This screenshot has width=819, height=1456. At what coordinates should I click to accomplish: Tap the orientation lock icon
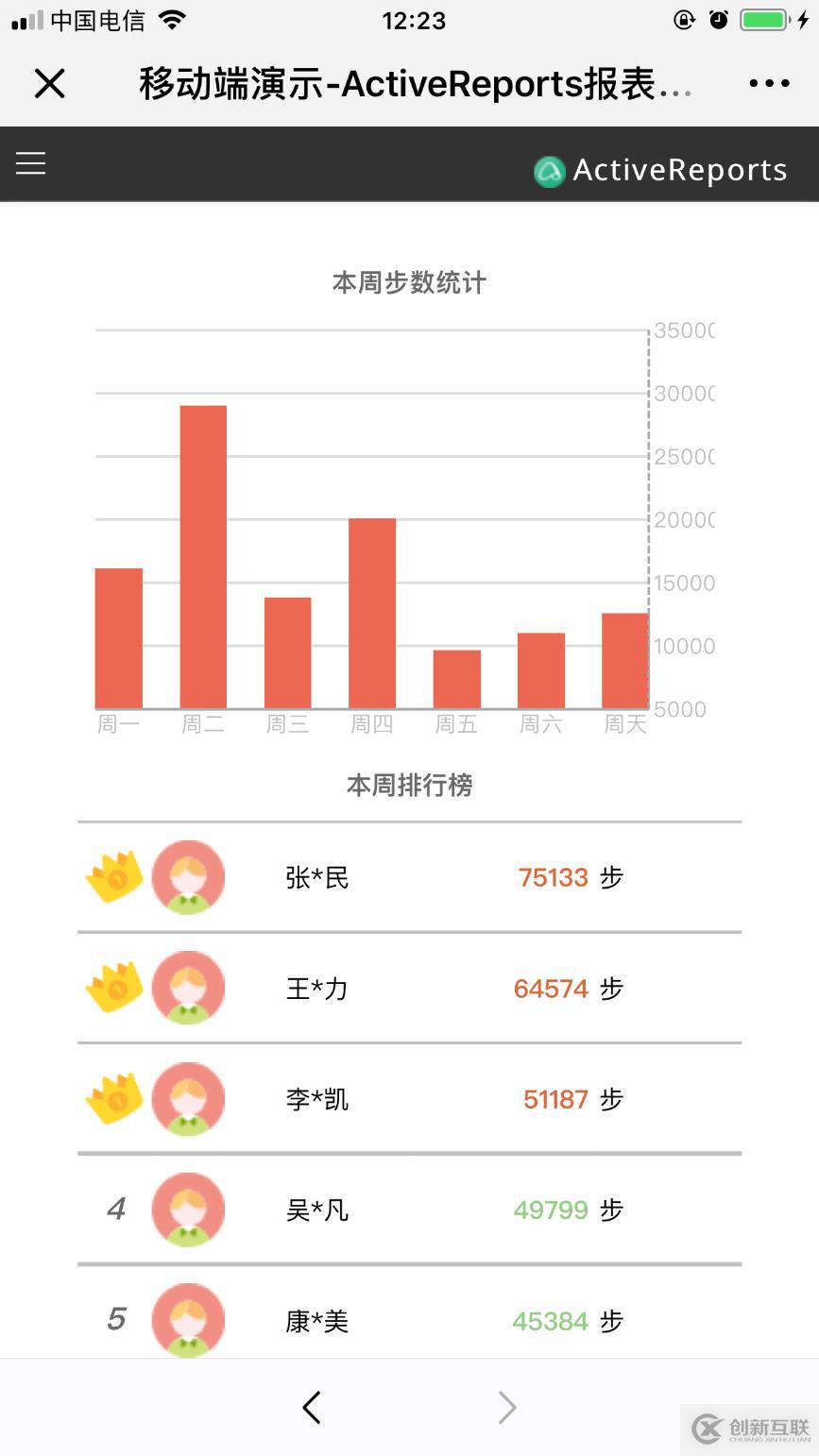point(683,18)
